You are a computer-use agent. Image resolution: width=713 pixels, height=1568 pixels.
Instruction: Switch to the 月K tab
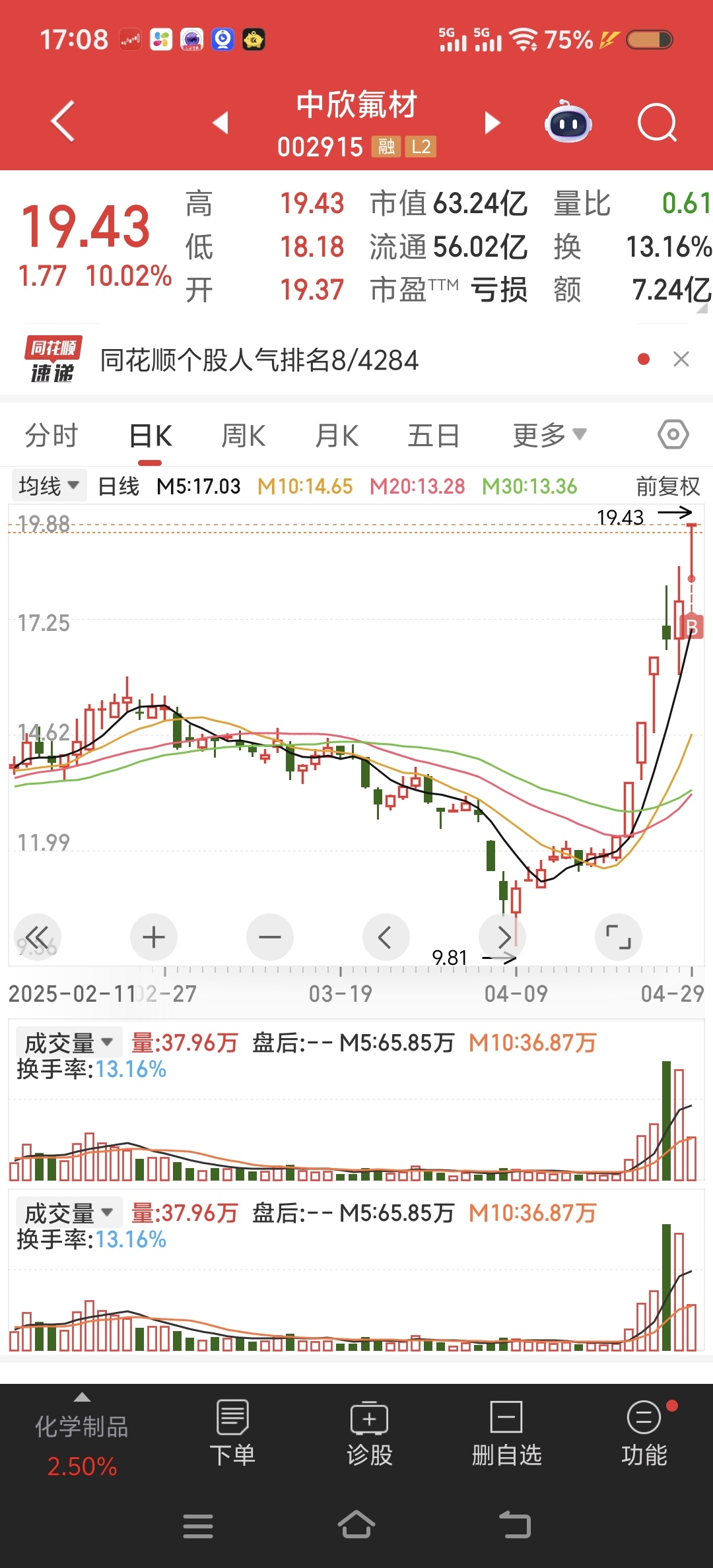pos(337,436)
